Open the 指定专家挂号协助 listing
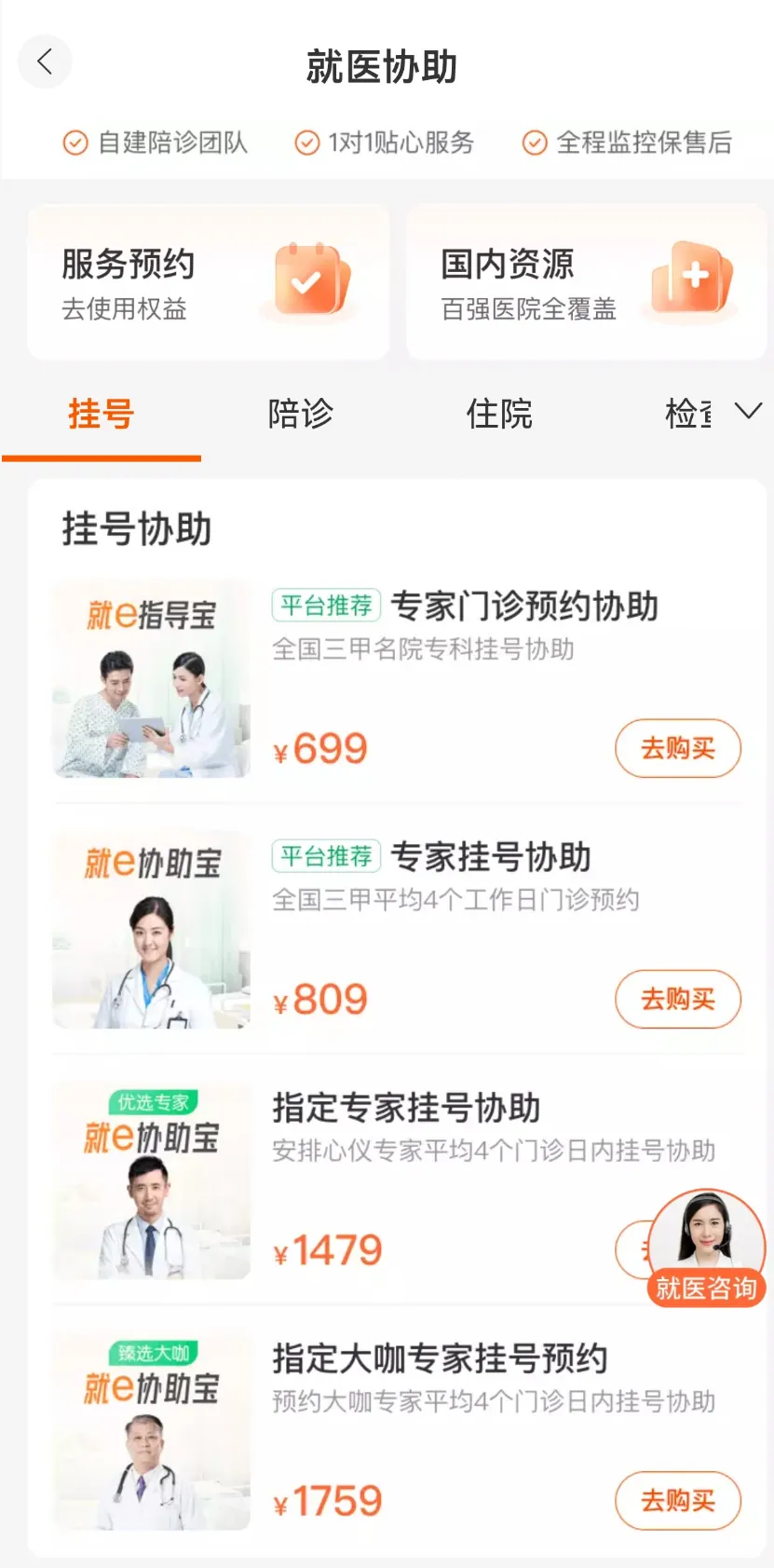This screenshot has width=774, height=1568. (x=406, y=1109)
